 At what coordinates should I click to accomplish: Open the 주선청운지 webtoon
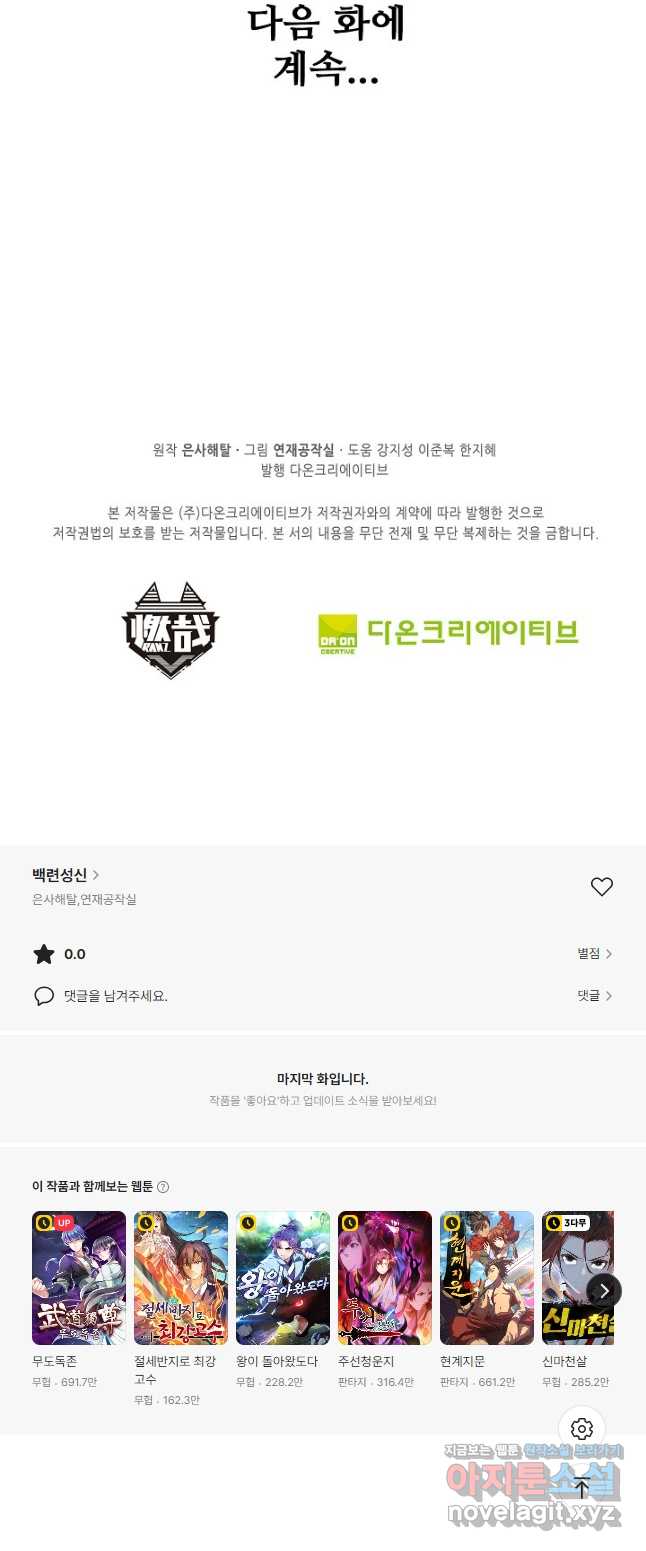[x=385, y=1278]
